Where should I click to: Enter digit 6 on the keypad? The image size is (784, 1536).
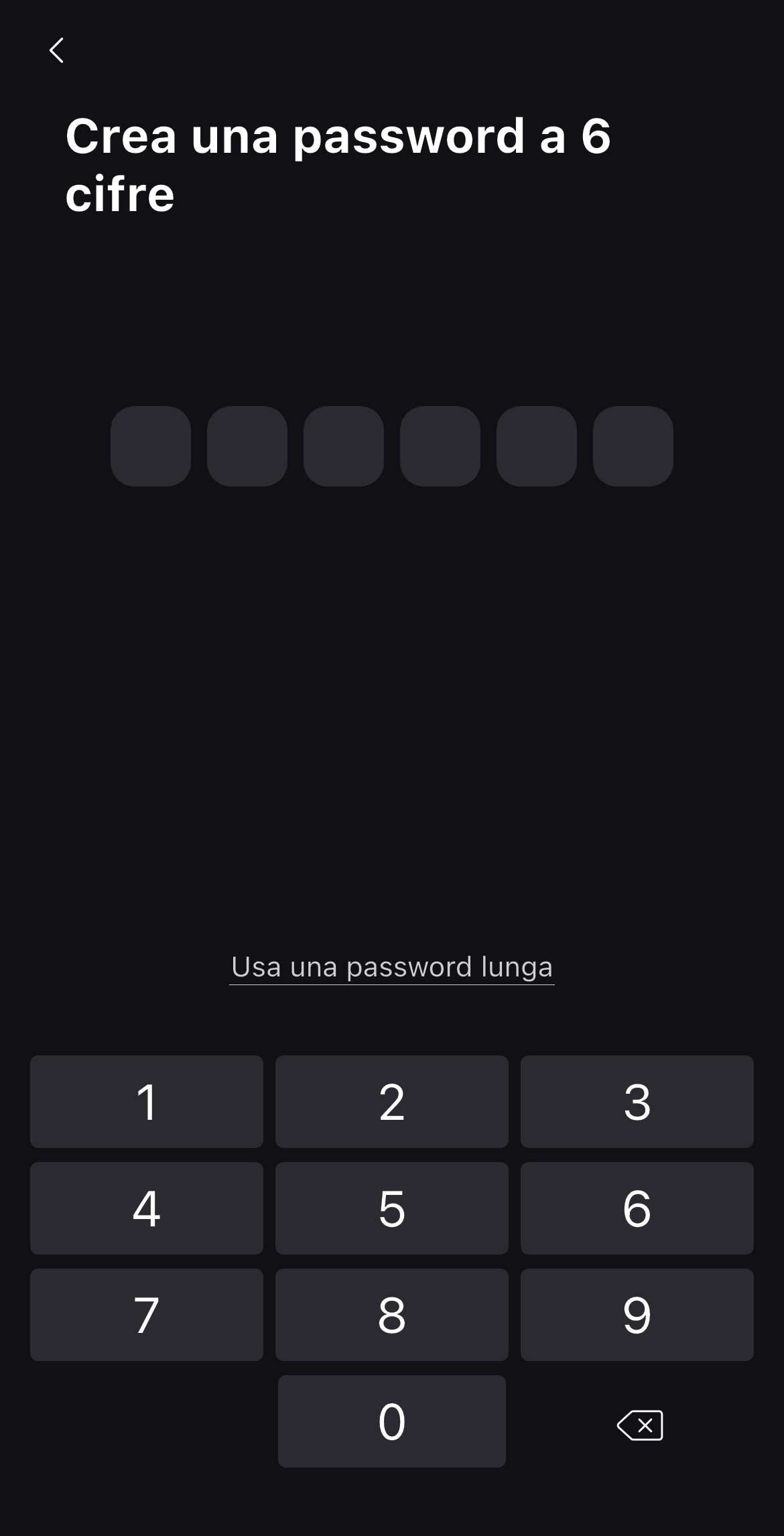[x=637, y=1208]
